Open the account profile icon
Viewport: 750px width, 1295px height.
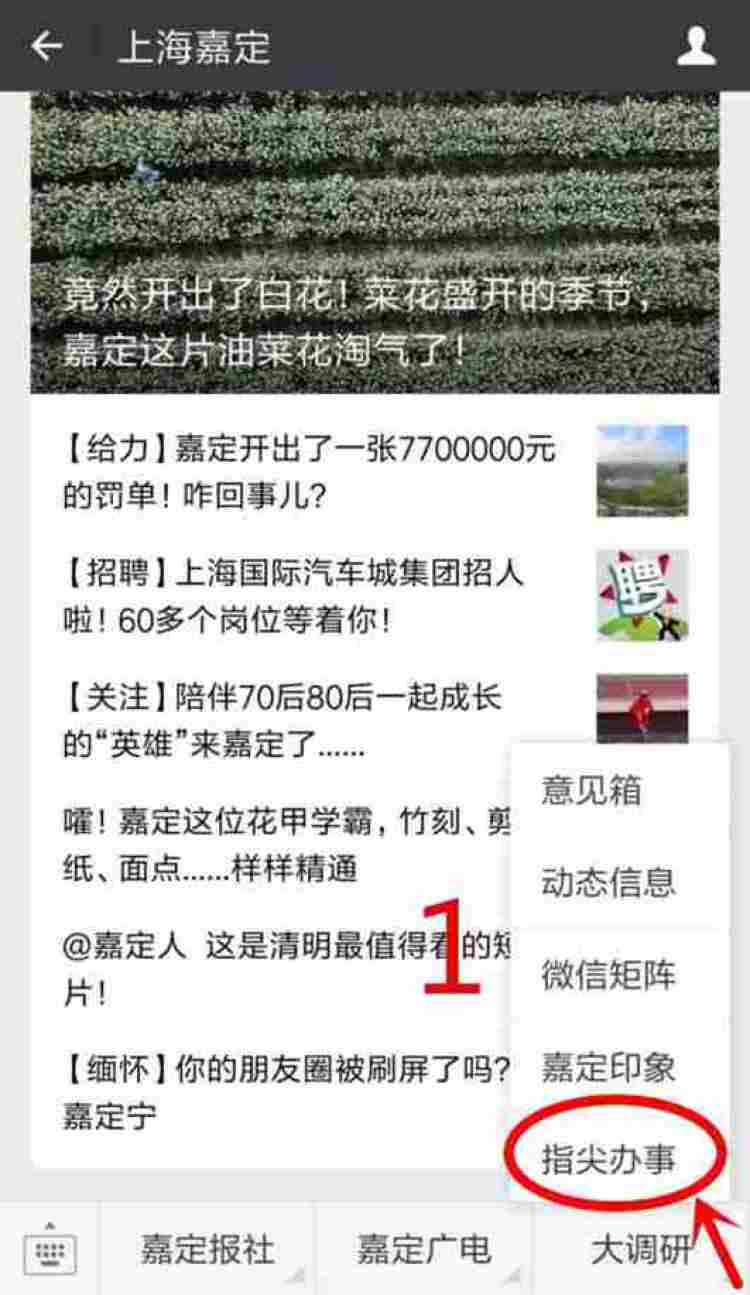[x=696, y=47]
